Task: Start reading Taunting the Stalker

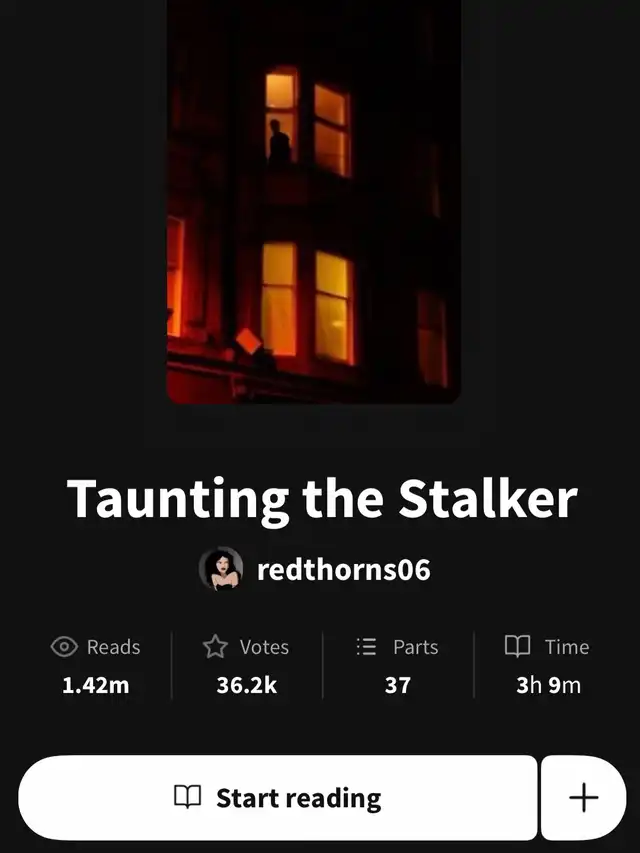Action: coord(278,797)
